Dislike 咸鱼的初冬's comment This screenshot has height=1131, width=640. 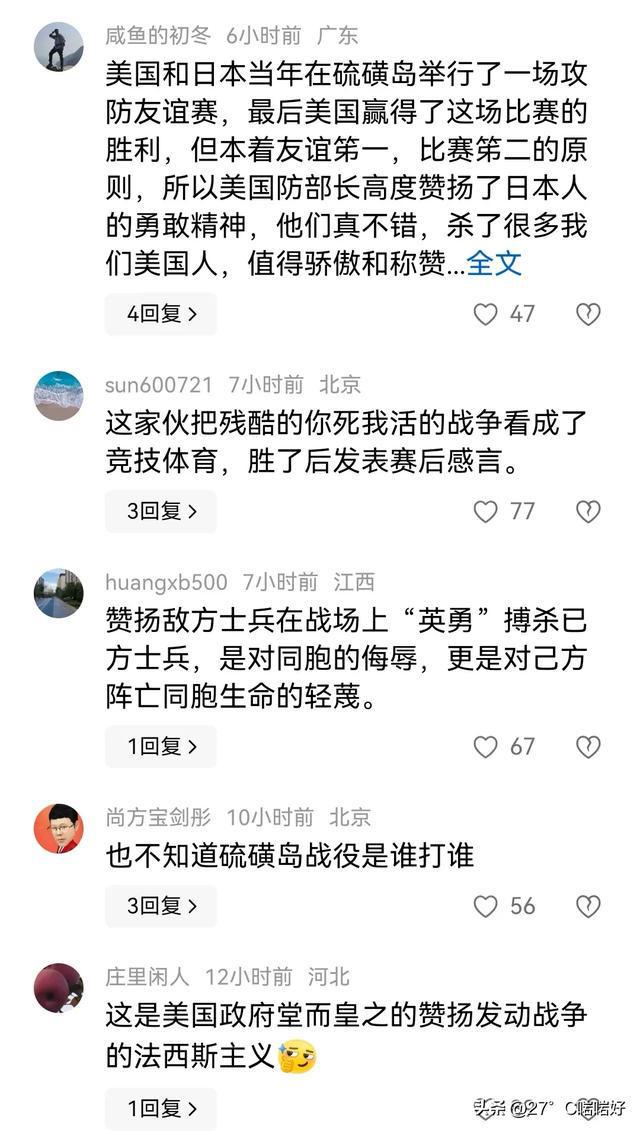coord(588,314)
